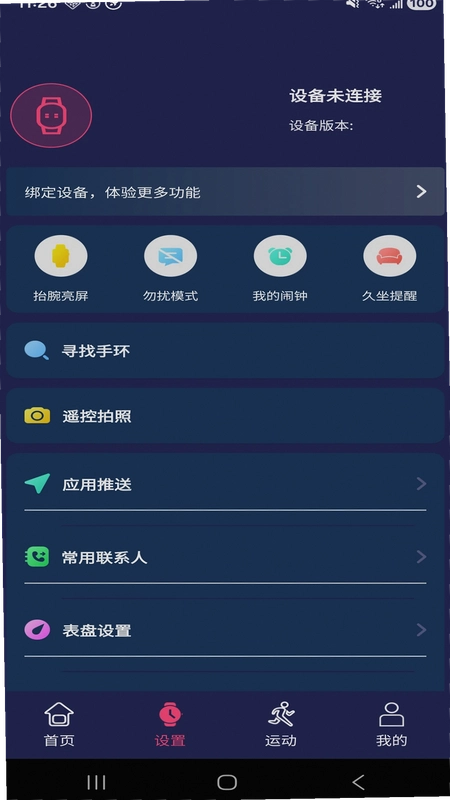Open the bind device banner
This screenshot has width=450, height=800.
[x=226, y=191]
